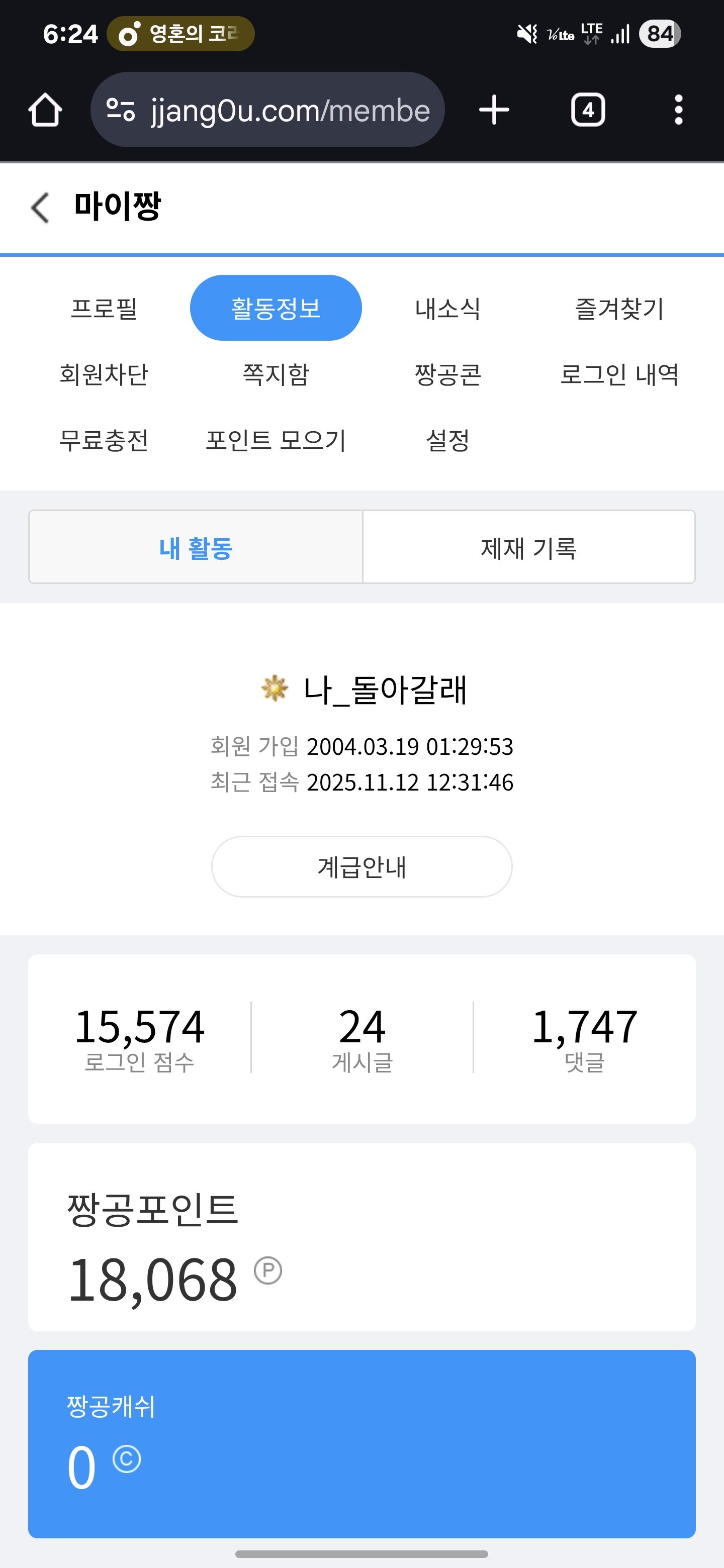Switch to the 제재 기록 tab

[528, 547]
